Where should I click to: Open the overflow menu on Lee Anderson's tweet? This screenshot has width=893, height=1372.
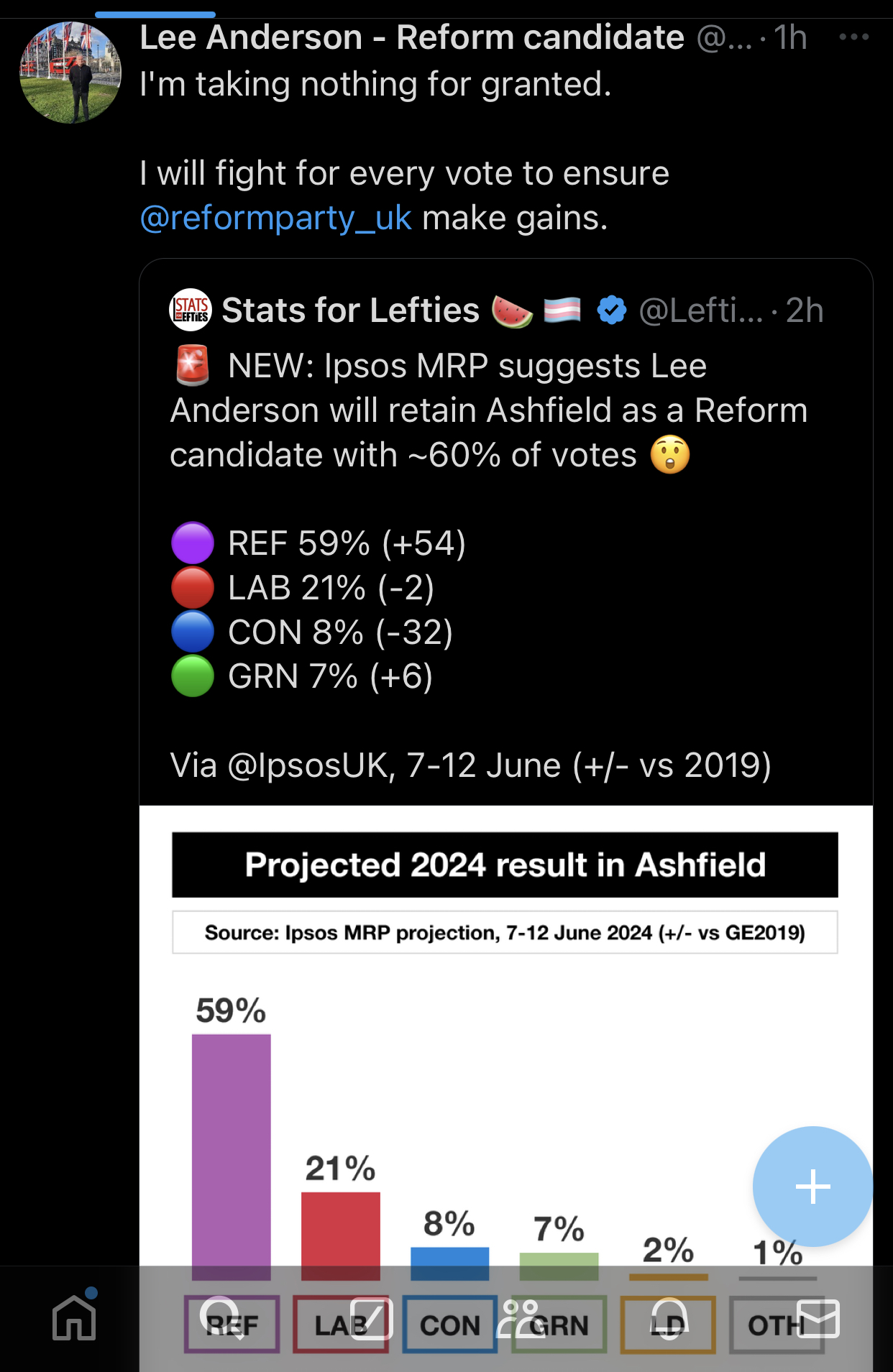pos(853,37)
